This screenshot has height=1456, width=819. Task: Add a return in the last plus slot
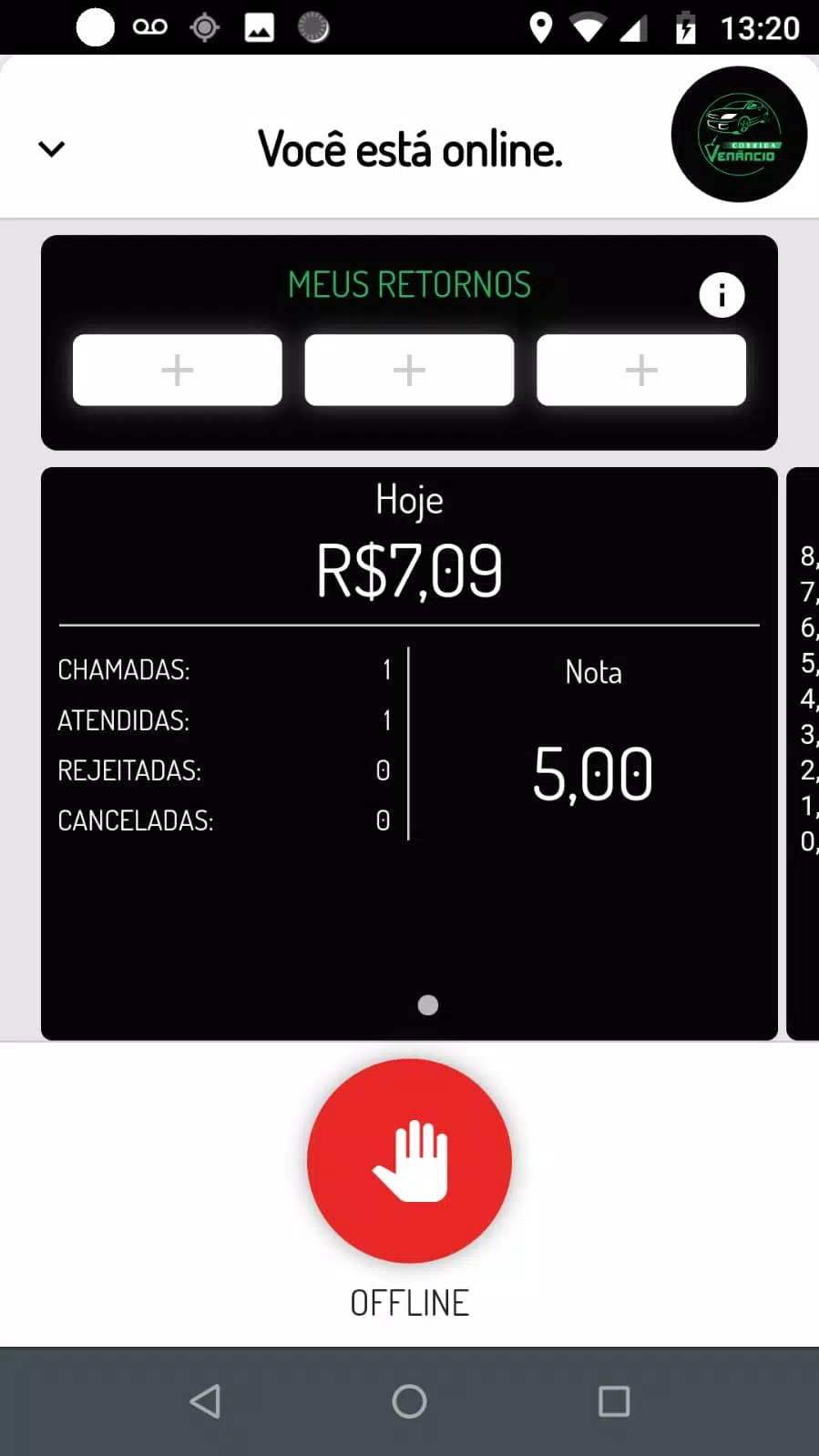pos(641,370)
